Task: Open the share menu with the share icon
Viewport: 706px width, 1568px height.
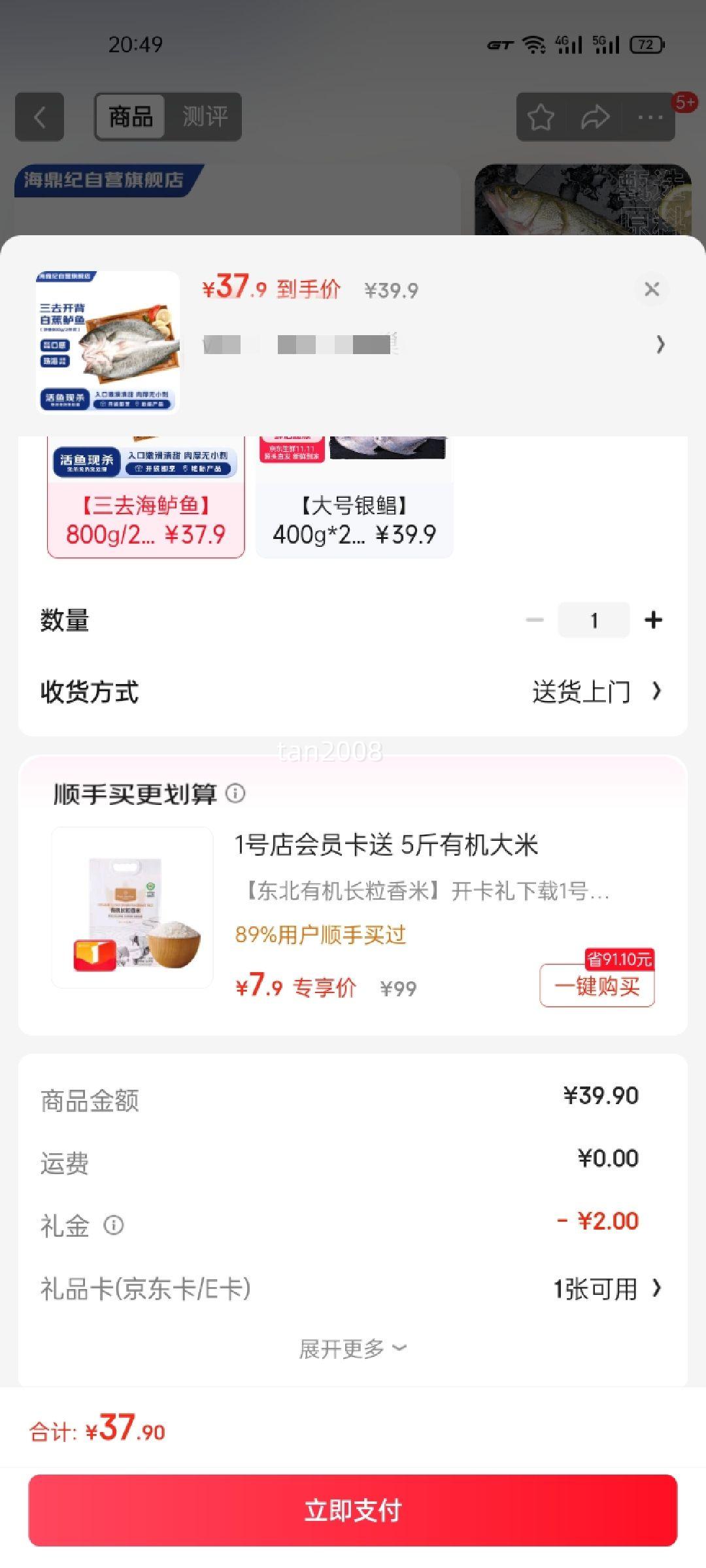Action: pos(596,117)
